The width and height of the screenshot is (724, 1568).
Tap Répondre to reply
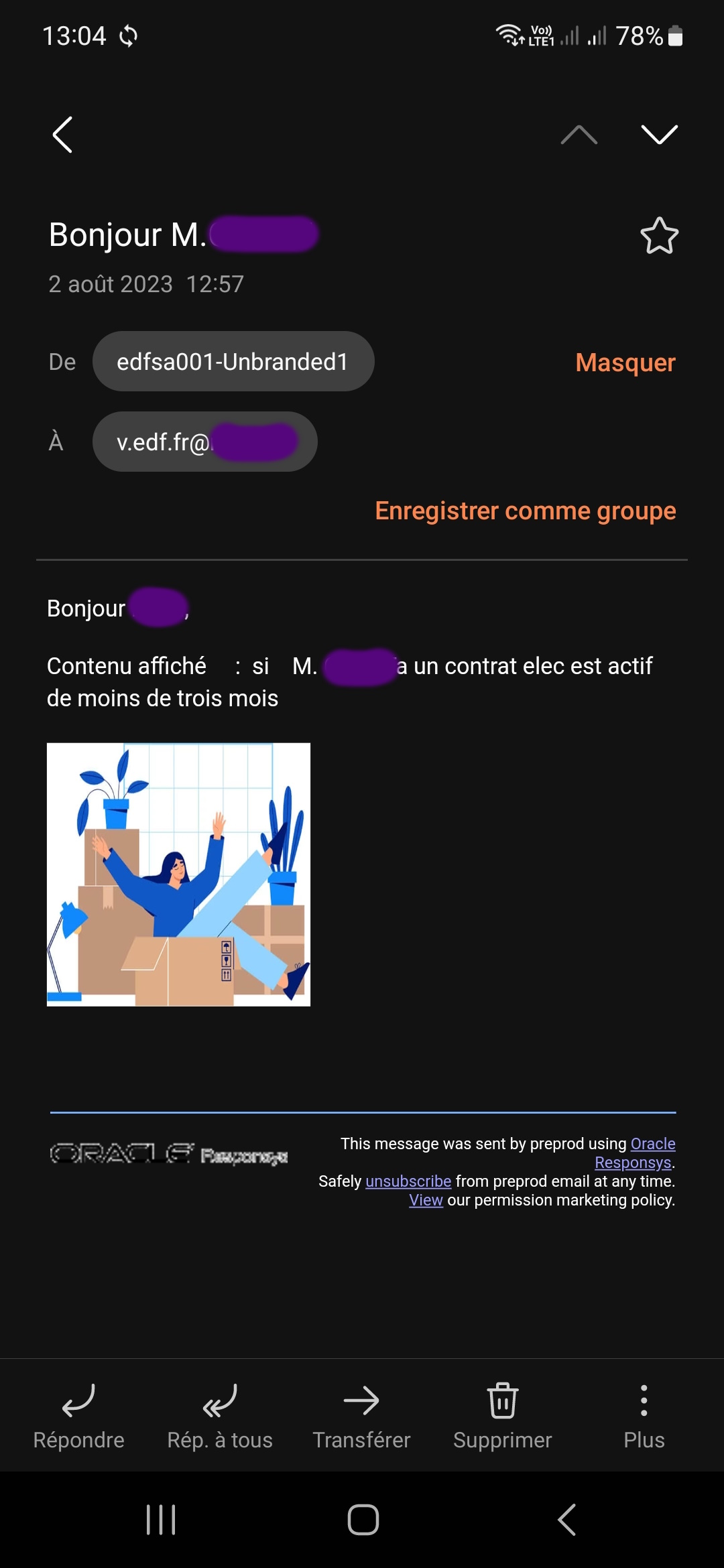tap(78, 1415)
